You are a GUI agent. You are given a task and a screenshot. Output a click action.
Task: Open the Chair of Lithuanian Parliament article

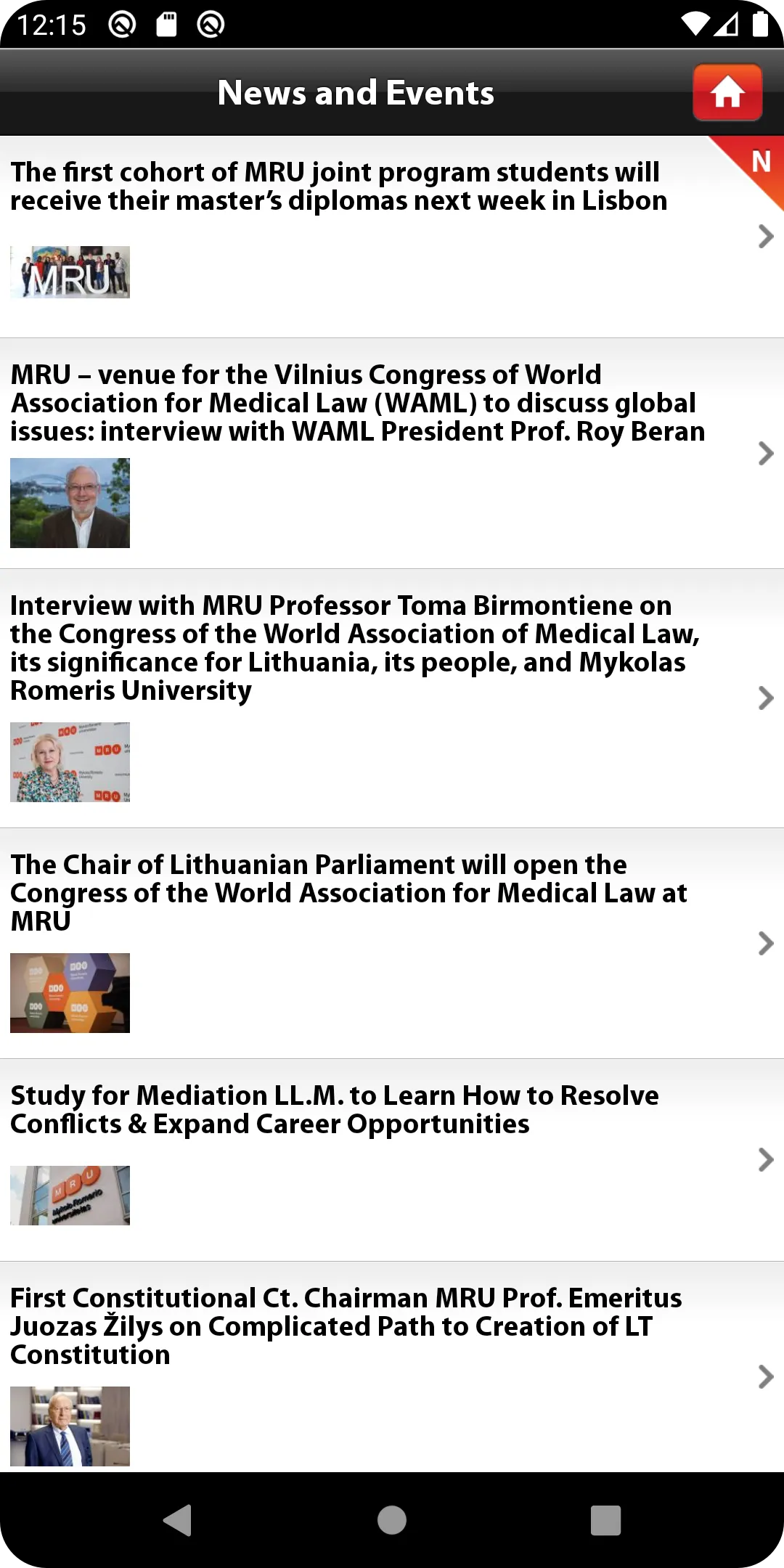[392, 943]
